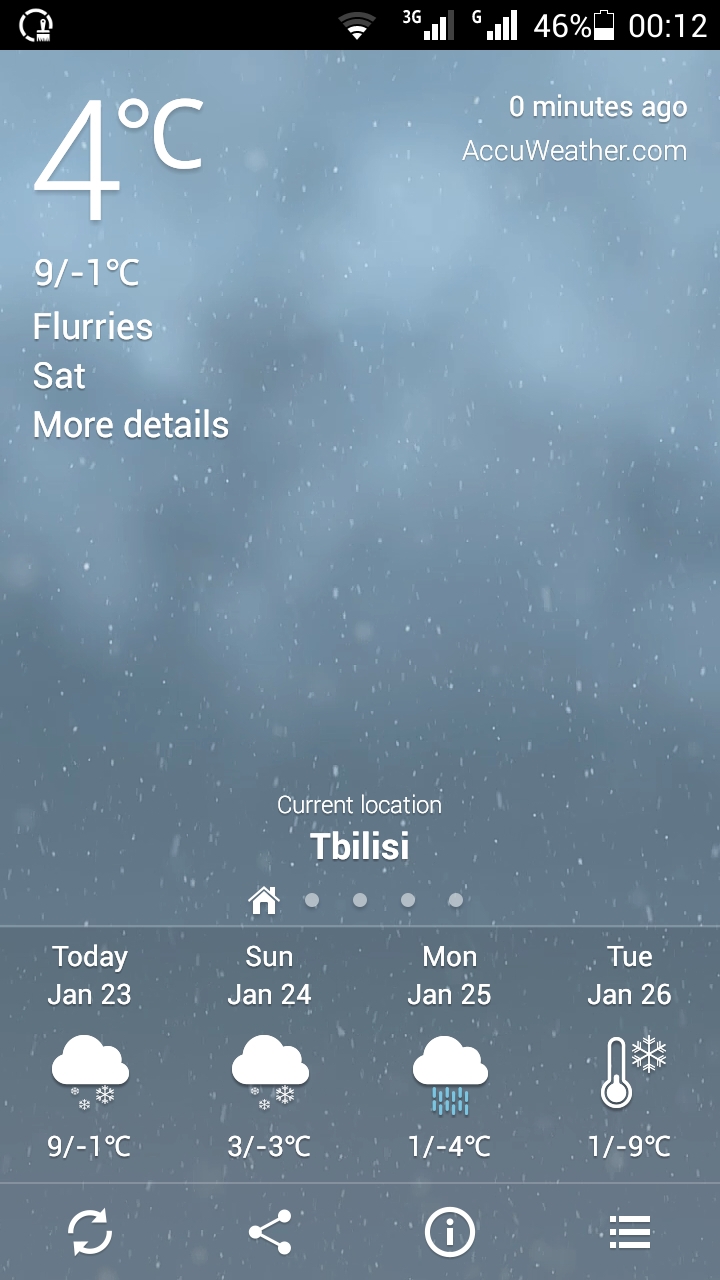Select the home page indicator
This screenshot has height=1280, width=720.
click(264, 901)
